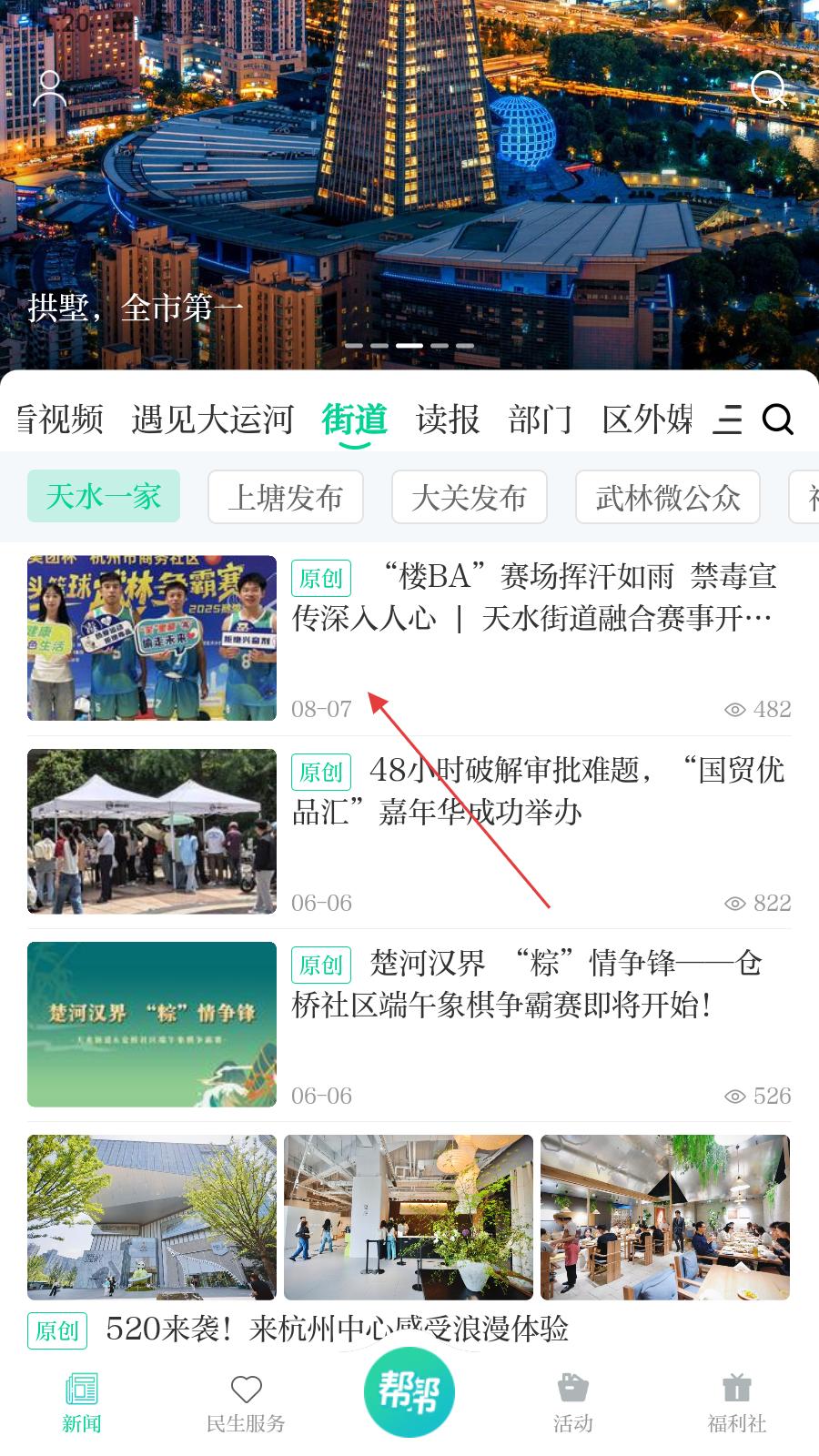Screen dimensions: 819x1456
Task: Open the 520来袭 杭州中心 article
Action: (x=337, y=1330)
